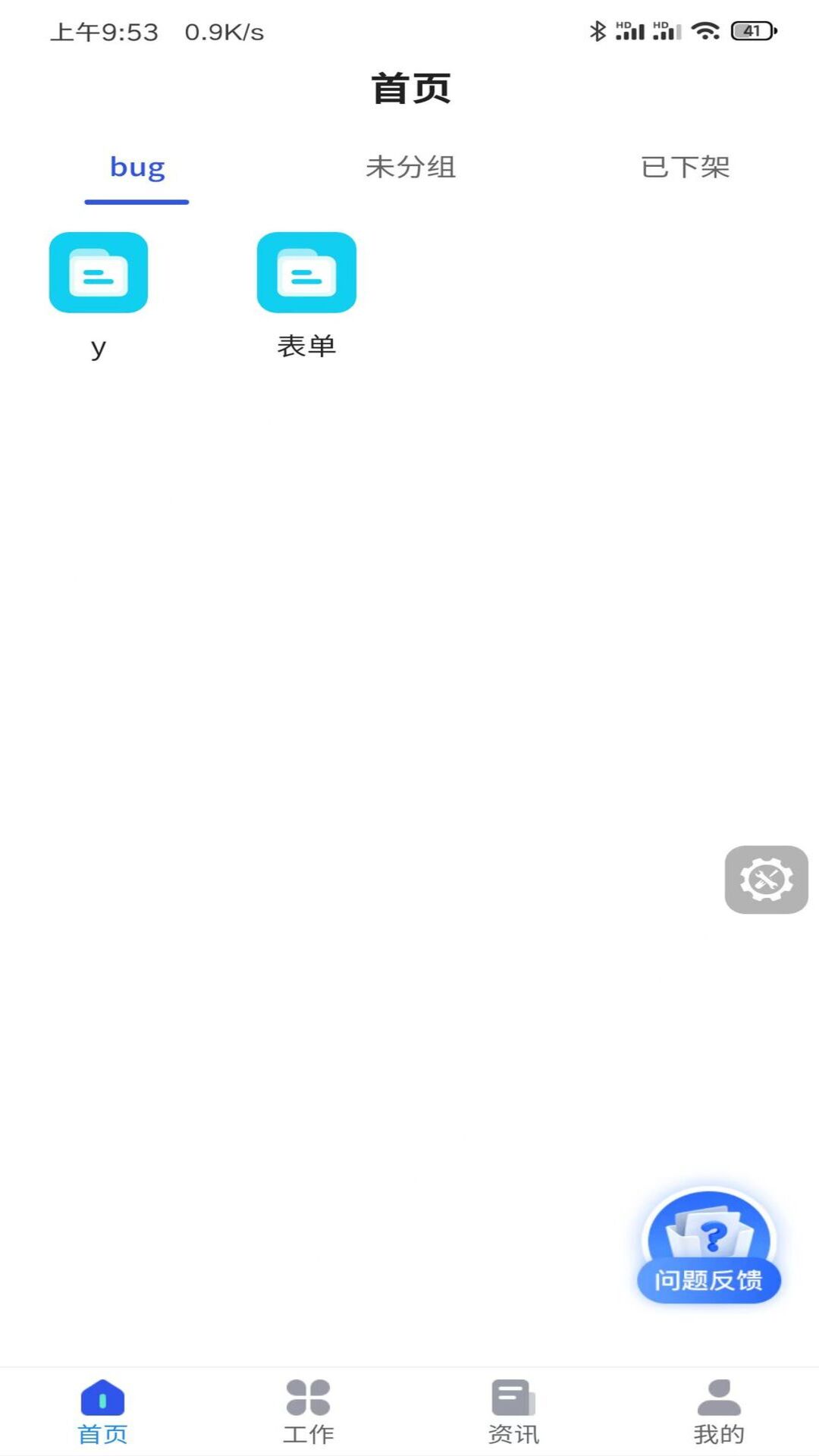Switch to the 未分组 tab

[410, 168]
